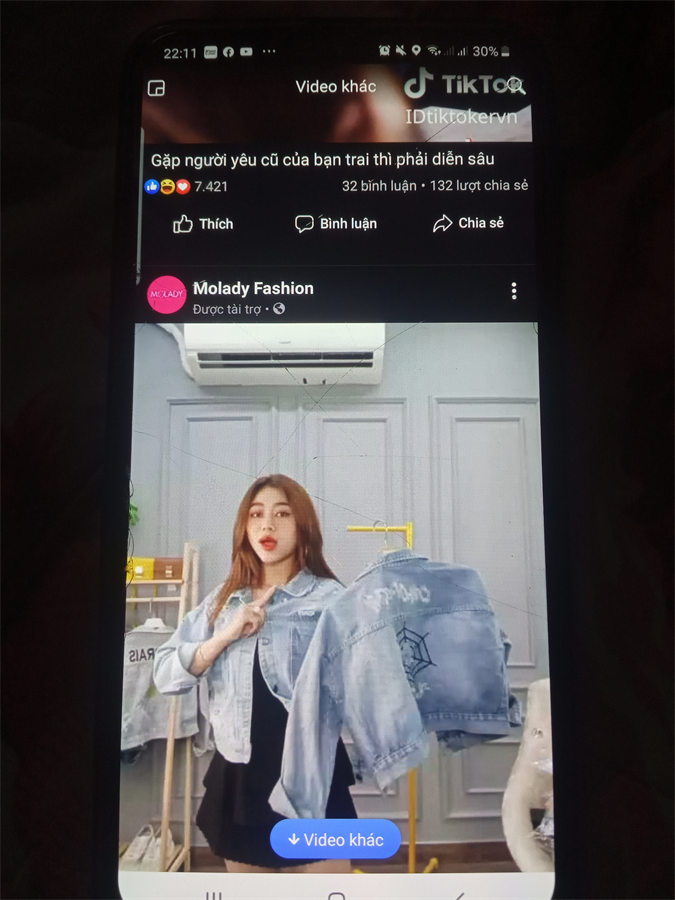Tap the Molady Fashion profile picture
This screenshot has width=675, height=900.
pyautogui.click(x=167, y=295)
